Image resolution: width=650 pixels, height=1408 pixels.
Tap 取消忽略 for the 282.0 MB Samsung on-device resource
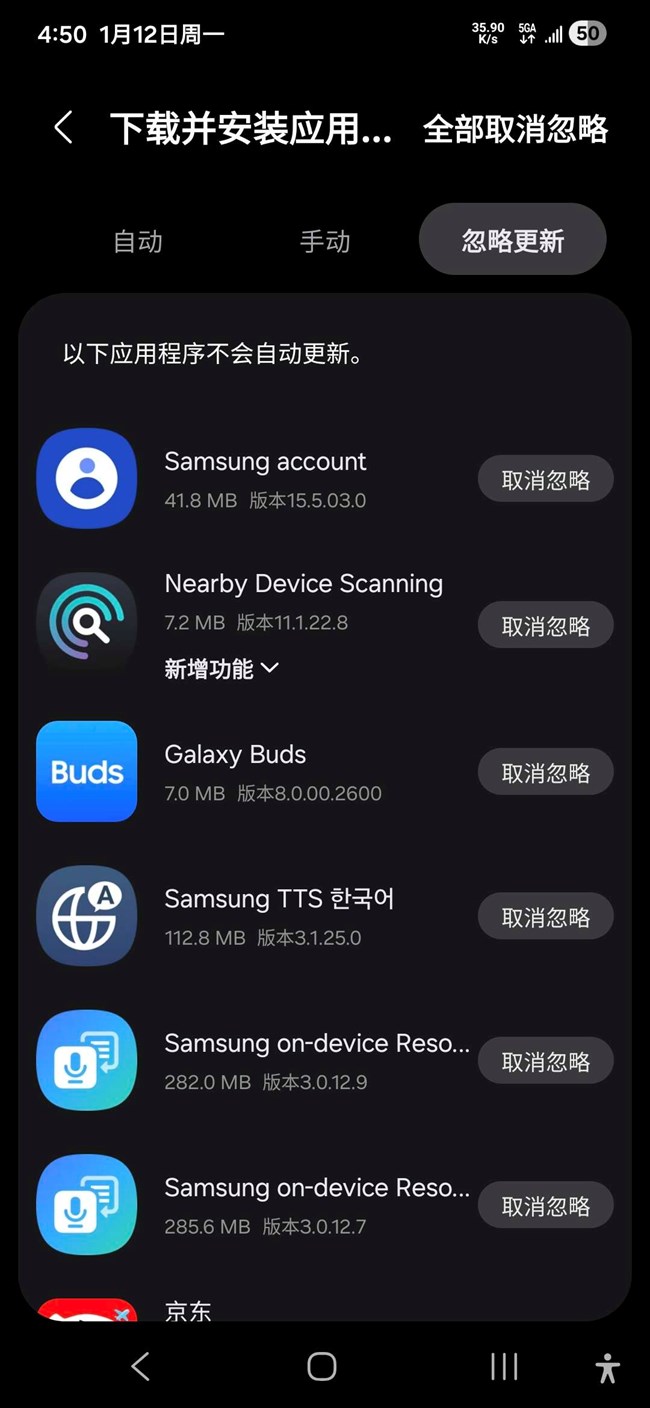pos(545,1062)
